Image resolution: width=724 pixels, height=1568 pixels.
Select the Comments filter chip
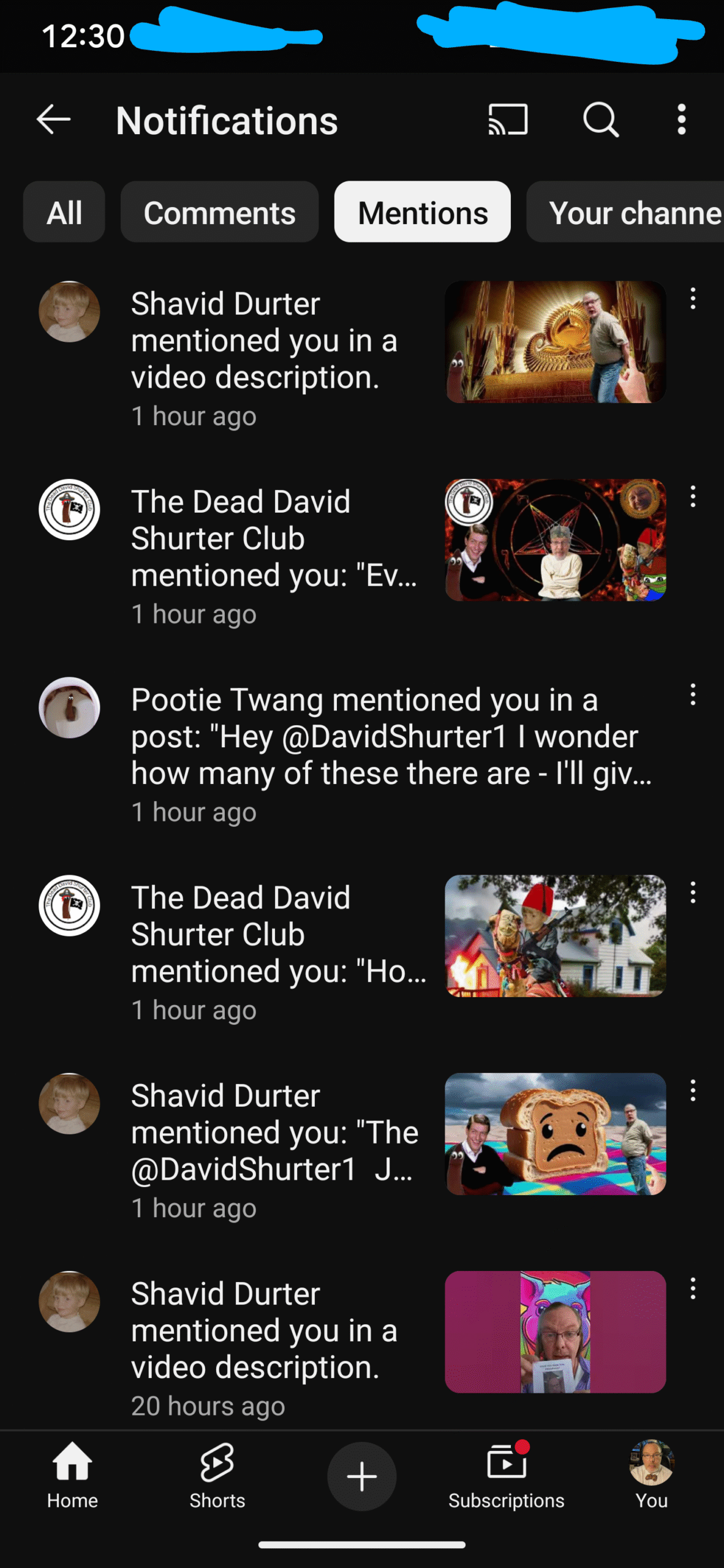point(219,212)
